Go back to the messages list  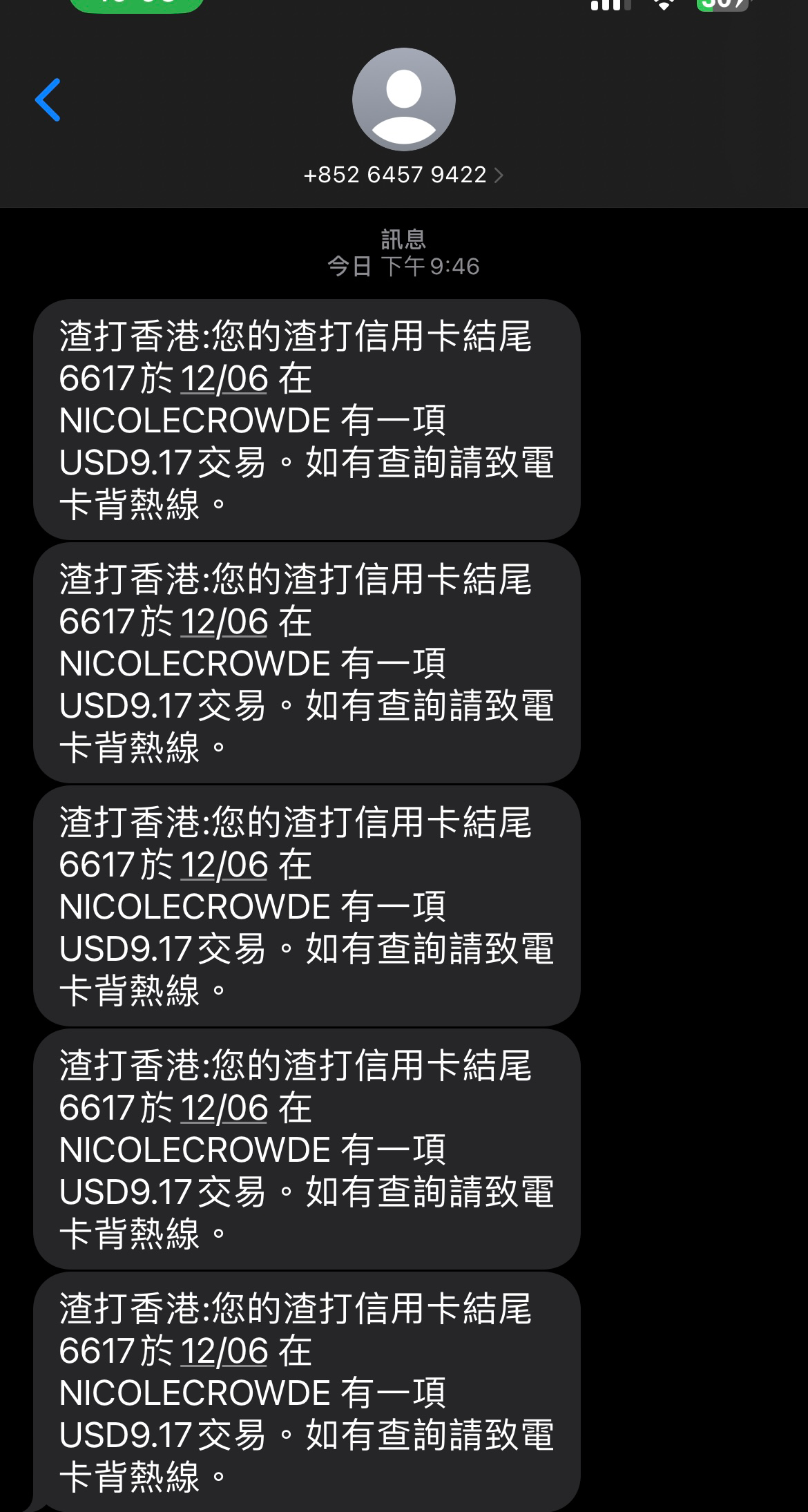(48, 100)
